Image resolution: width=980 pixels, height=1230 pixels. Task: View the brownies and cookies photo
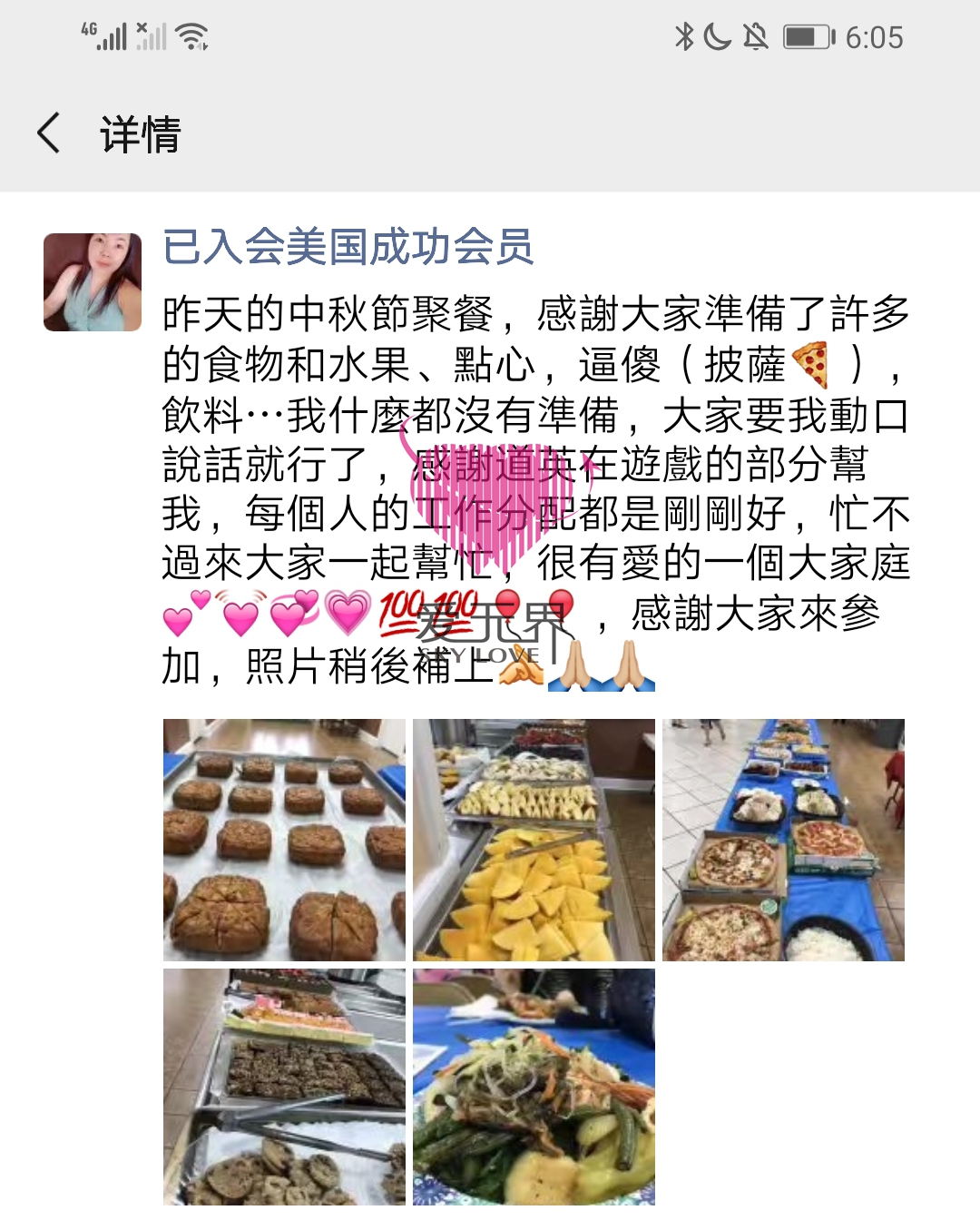pyautogui.click(x=284, y=1087)
